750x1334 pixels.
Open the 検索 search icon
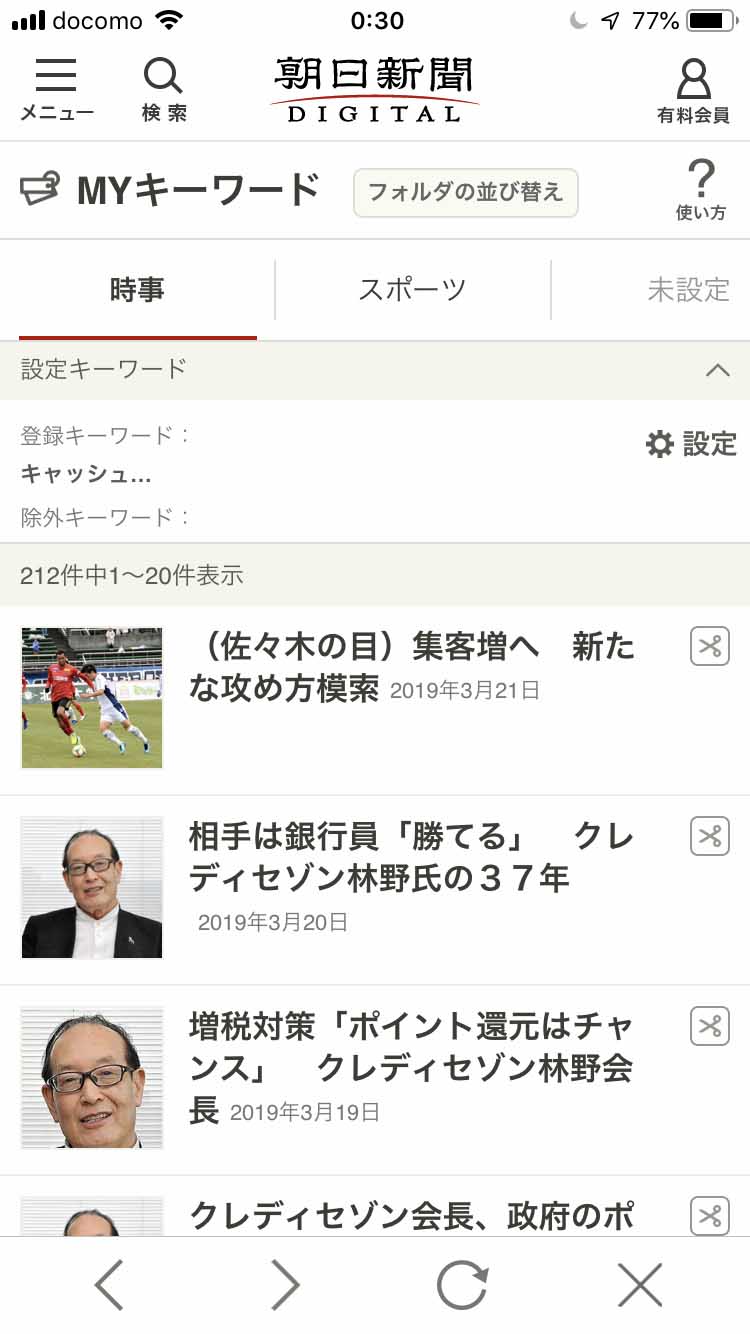163,85
